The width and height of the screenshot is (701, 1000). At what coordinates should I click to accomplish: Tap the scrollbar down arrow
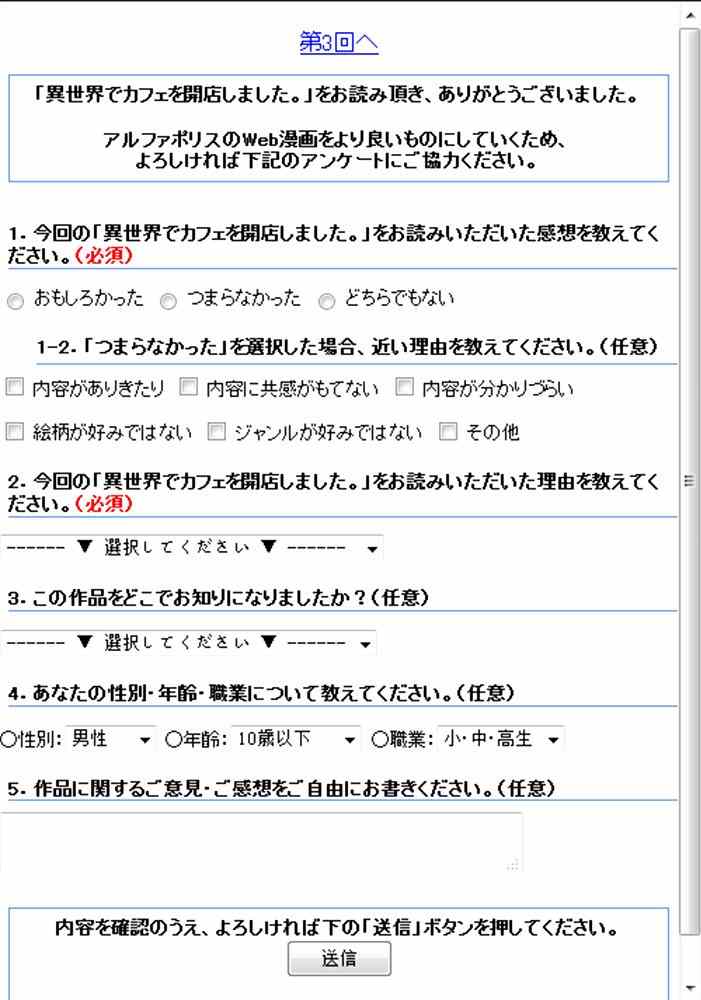690,988
